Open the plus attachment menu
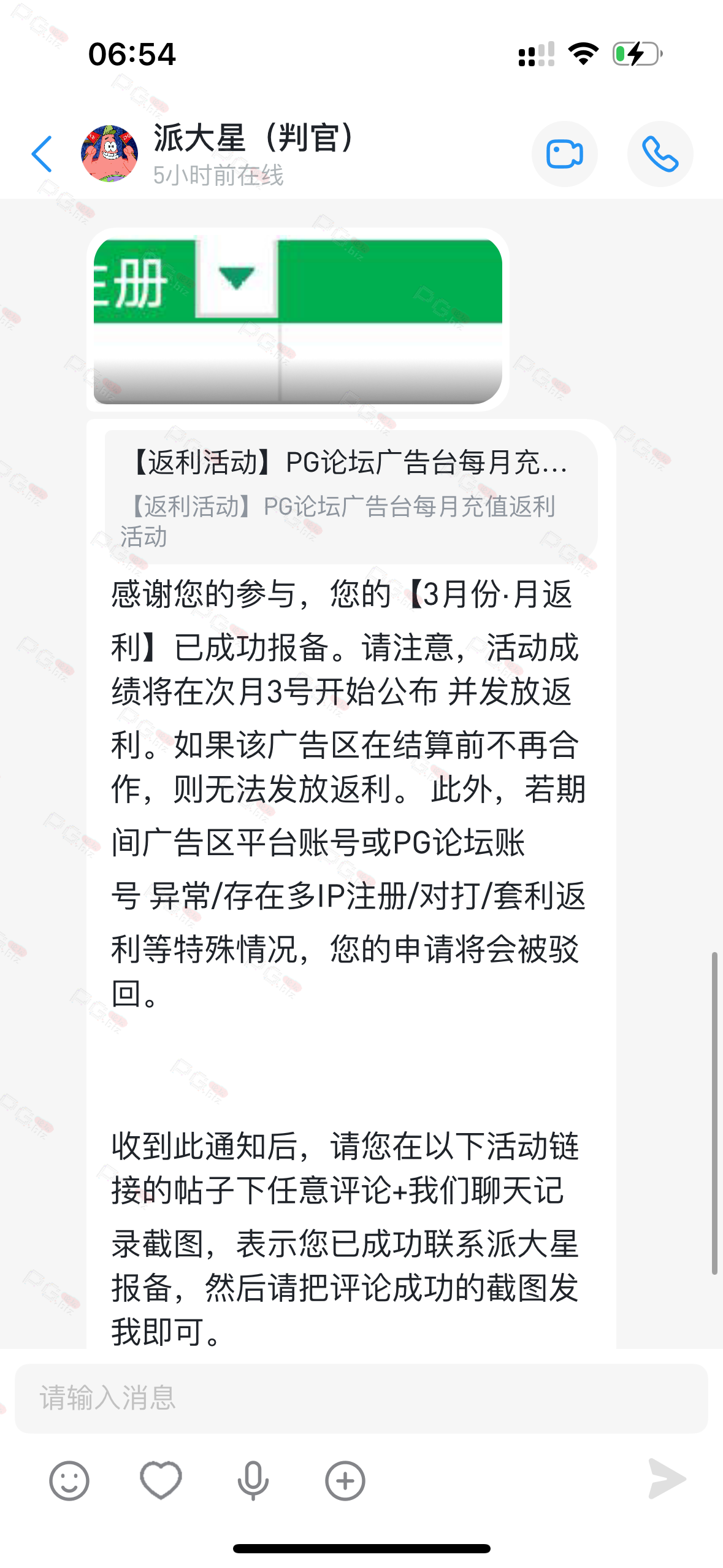 [x=345, y=1480]
